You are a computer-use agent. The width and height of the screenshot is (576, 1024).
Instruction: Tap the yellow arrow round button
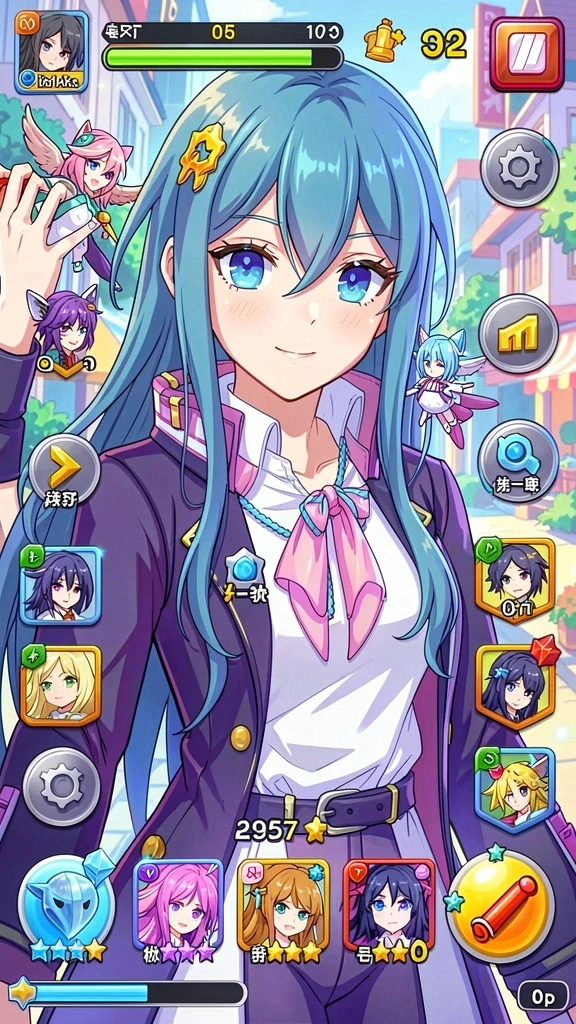[x=64, y=470]
